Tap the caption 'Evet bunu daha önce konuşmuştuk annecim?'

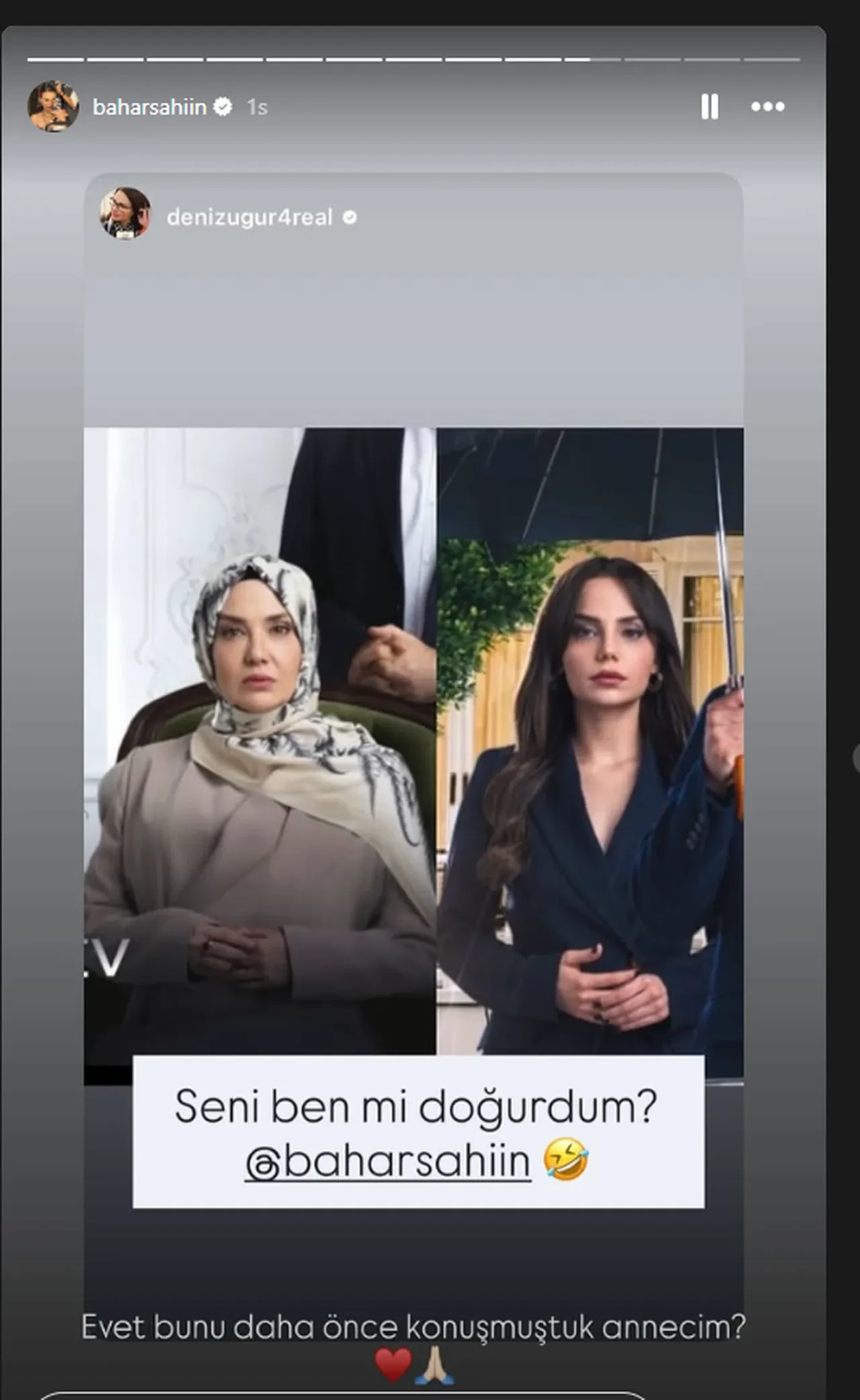click(x=415, y=1321)
